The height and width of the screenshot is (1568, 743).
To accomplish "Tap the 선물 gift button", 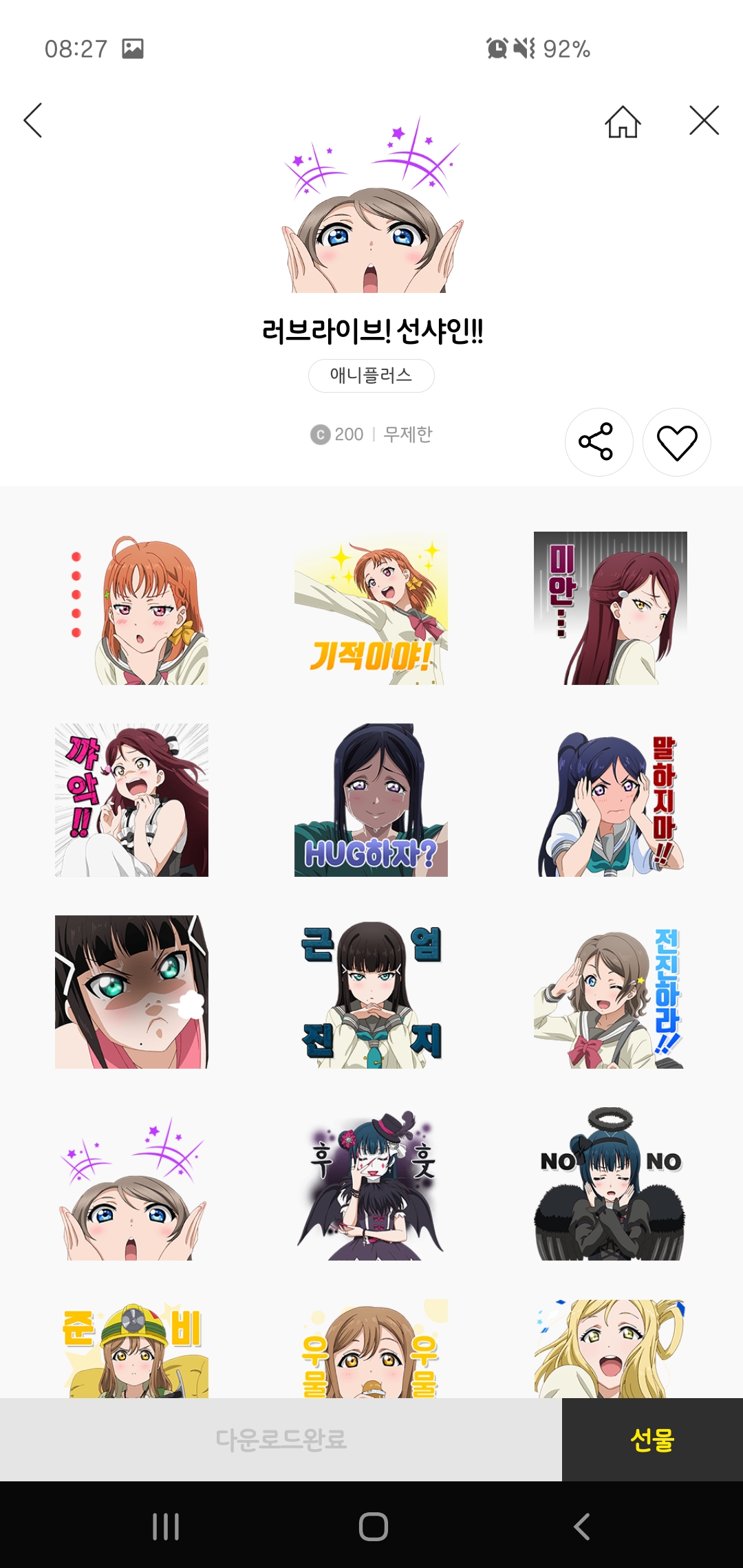I will [652, 1439].
